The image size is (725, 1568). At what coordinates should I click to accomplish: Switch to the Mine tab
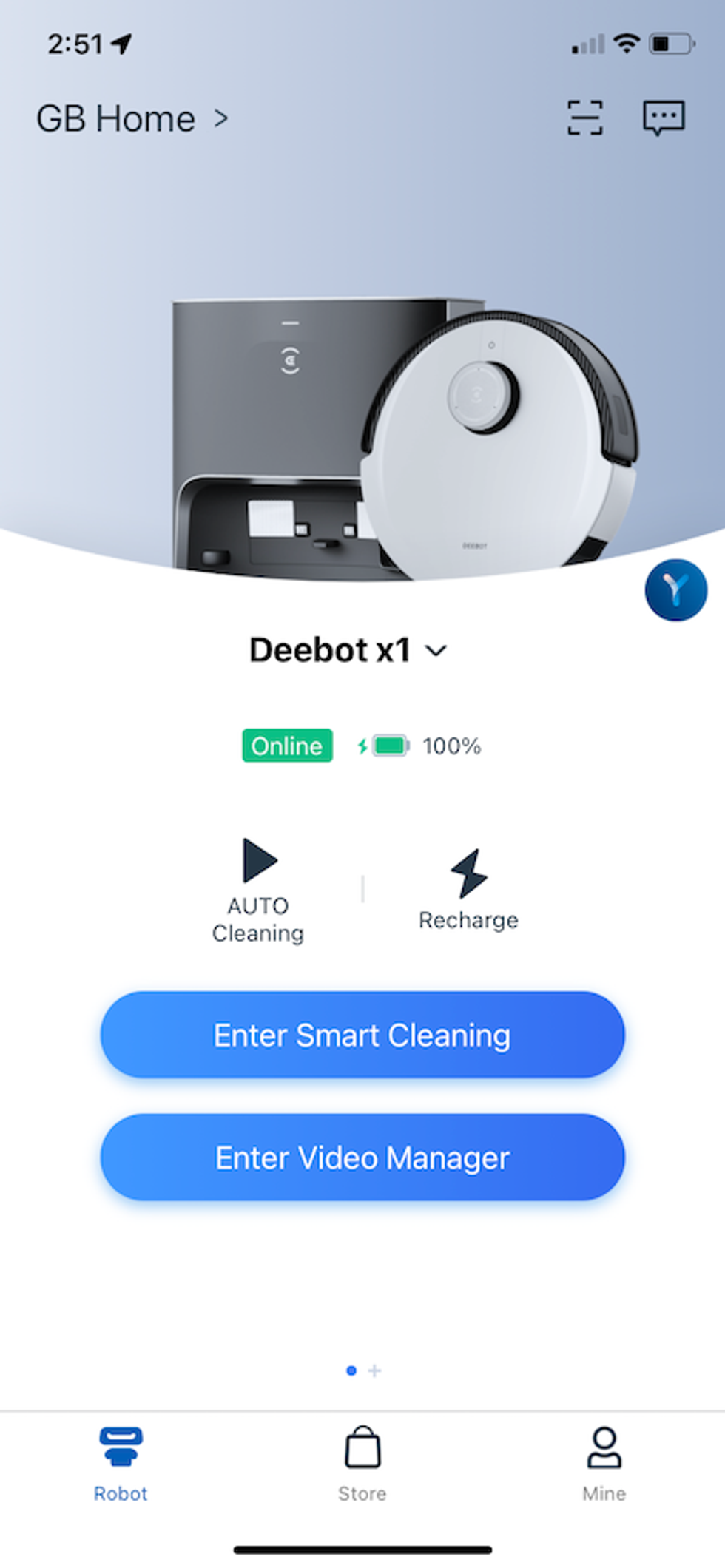coord(604,1464)
